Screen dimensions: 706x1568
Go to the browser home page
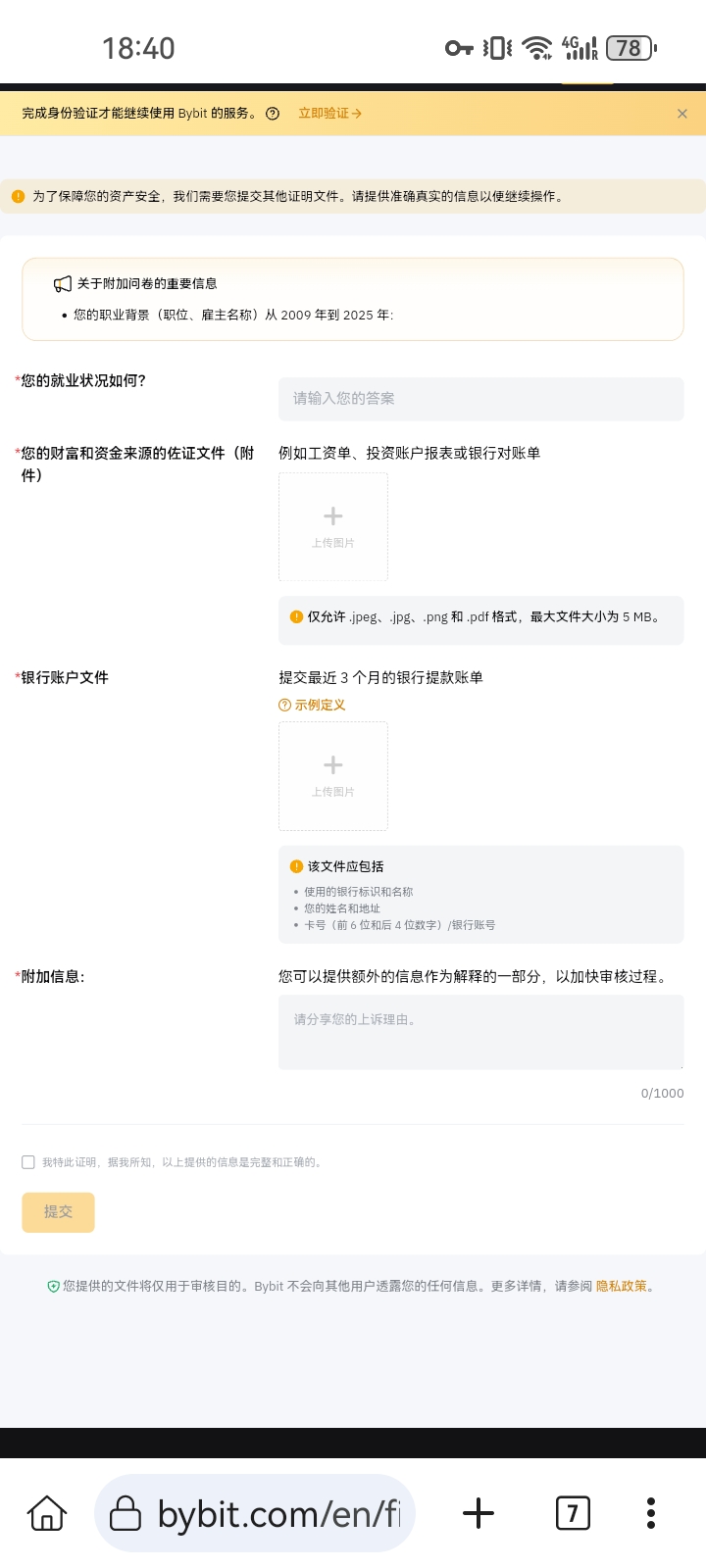[x=47, y=1513]
